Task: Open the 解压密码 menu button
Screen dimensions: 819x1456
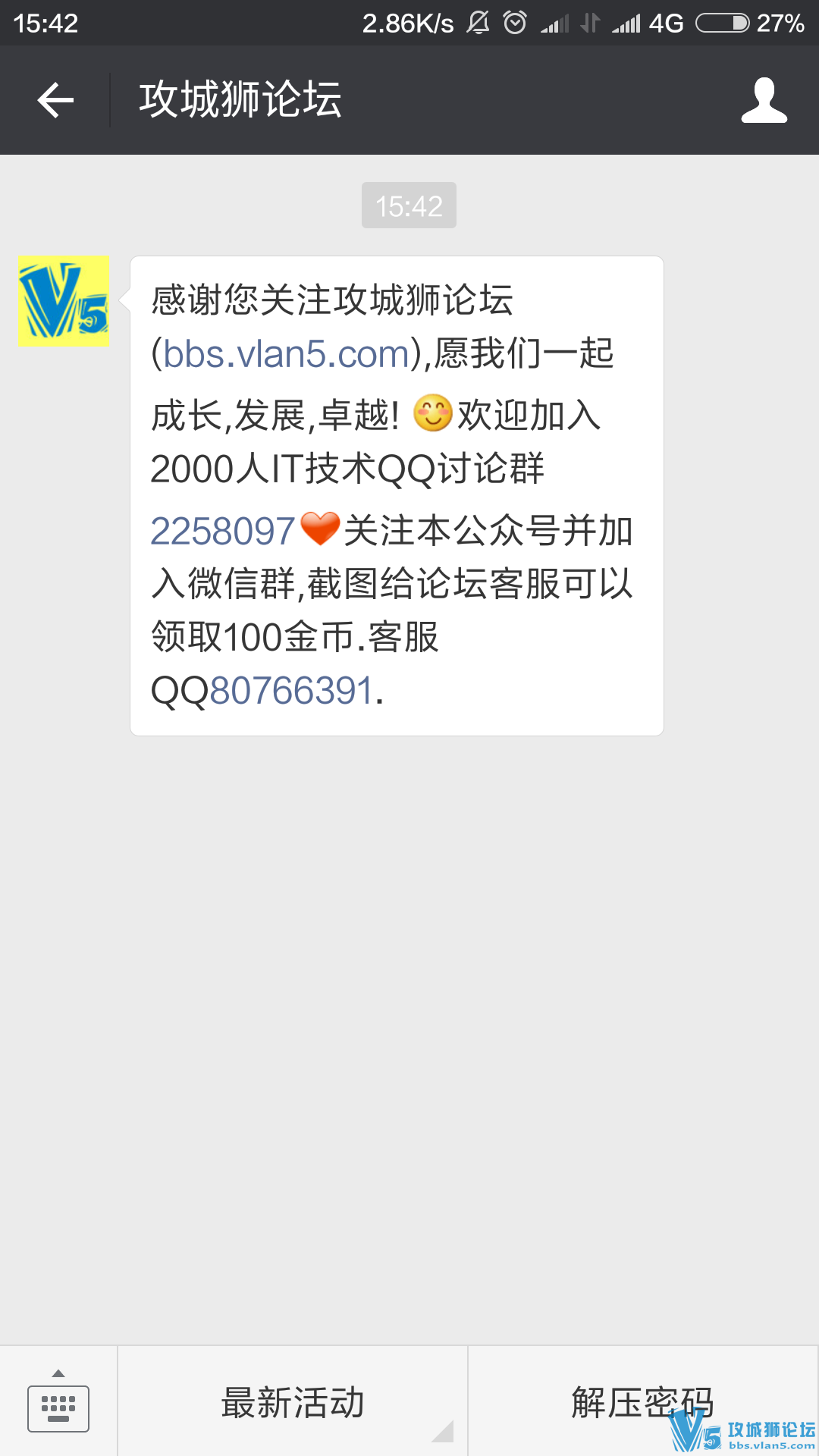Action: click(x=642, y=1402)
